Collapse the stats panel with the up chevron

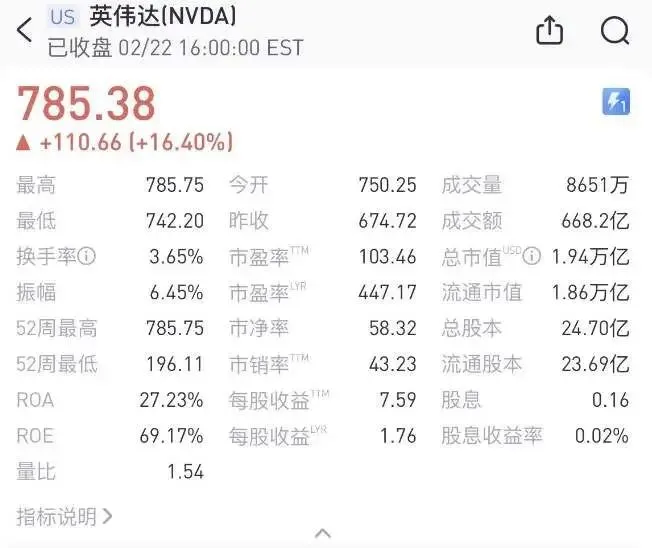coord(323,533)
